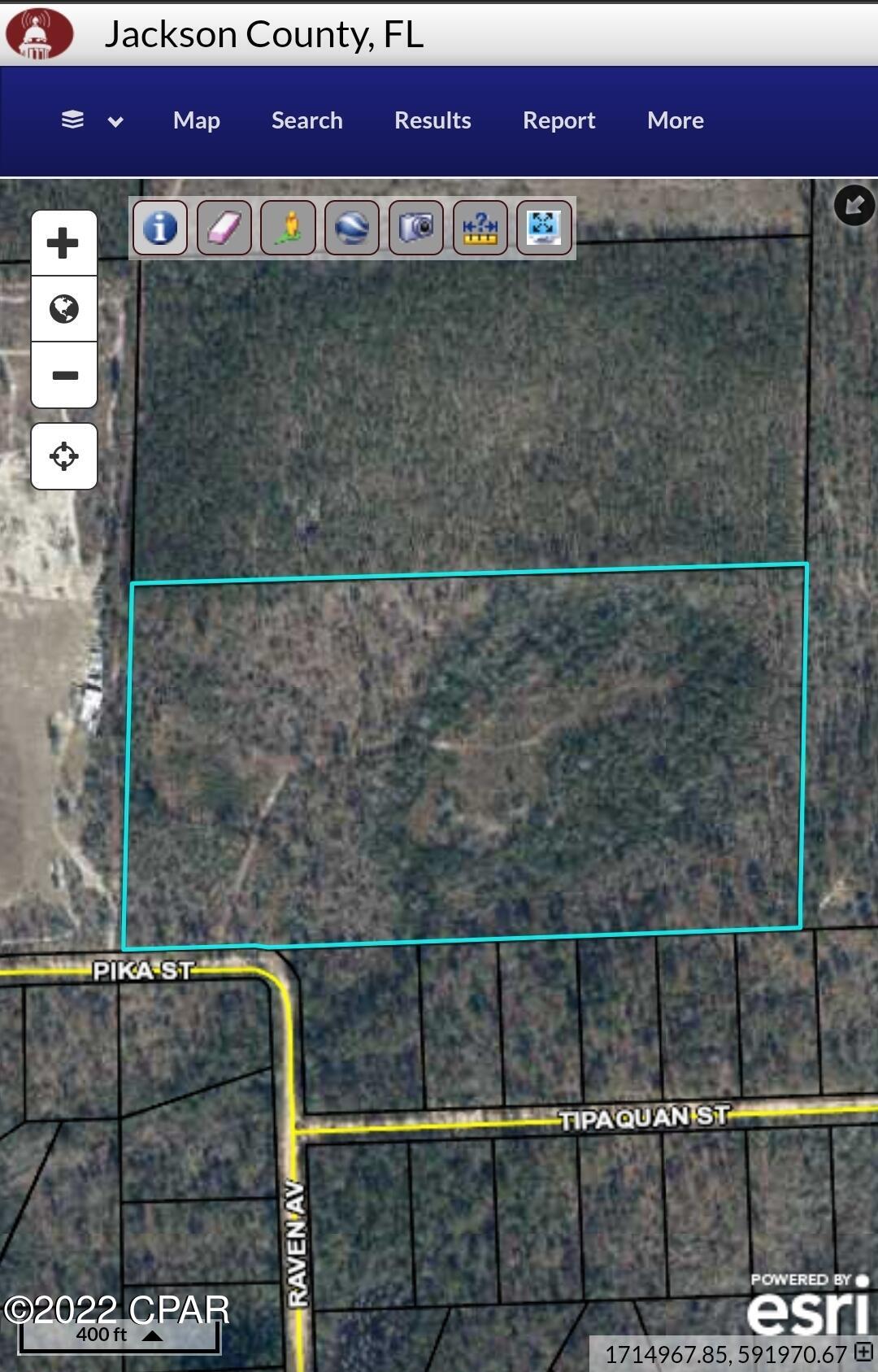
Task: Clear selection with the eraser tool
Action: (224, 228)
